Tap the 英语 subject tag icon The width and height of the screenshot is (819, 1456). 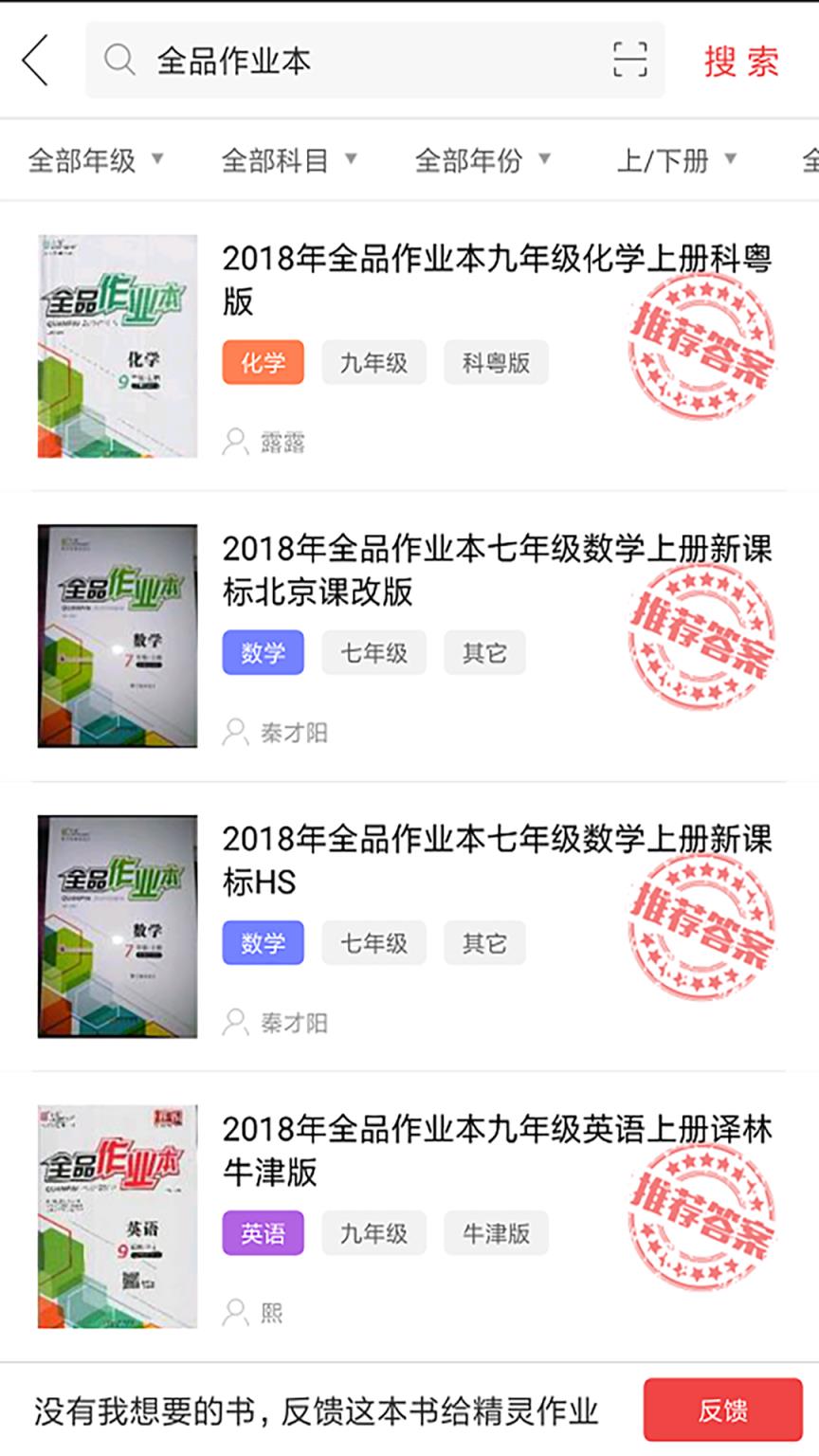coord(263,1233)
